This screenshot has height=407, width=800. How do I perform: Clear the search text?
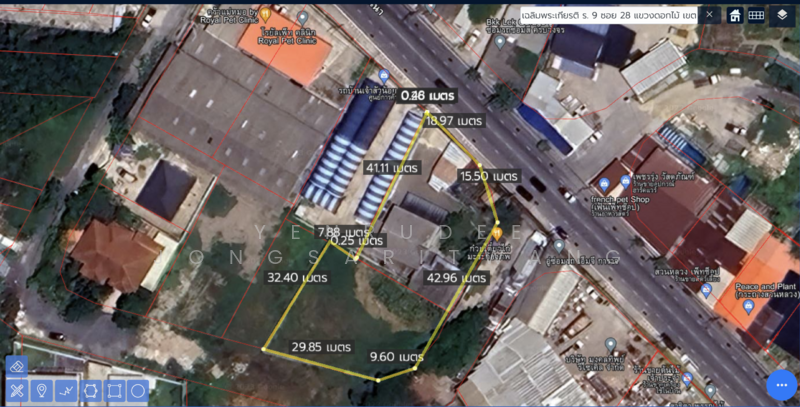pos(709,14)
